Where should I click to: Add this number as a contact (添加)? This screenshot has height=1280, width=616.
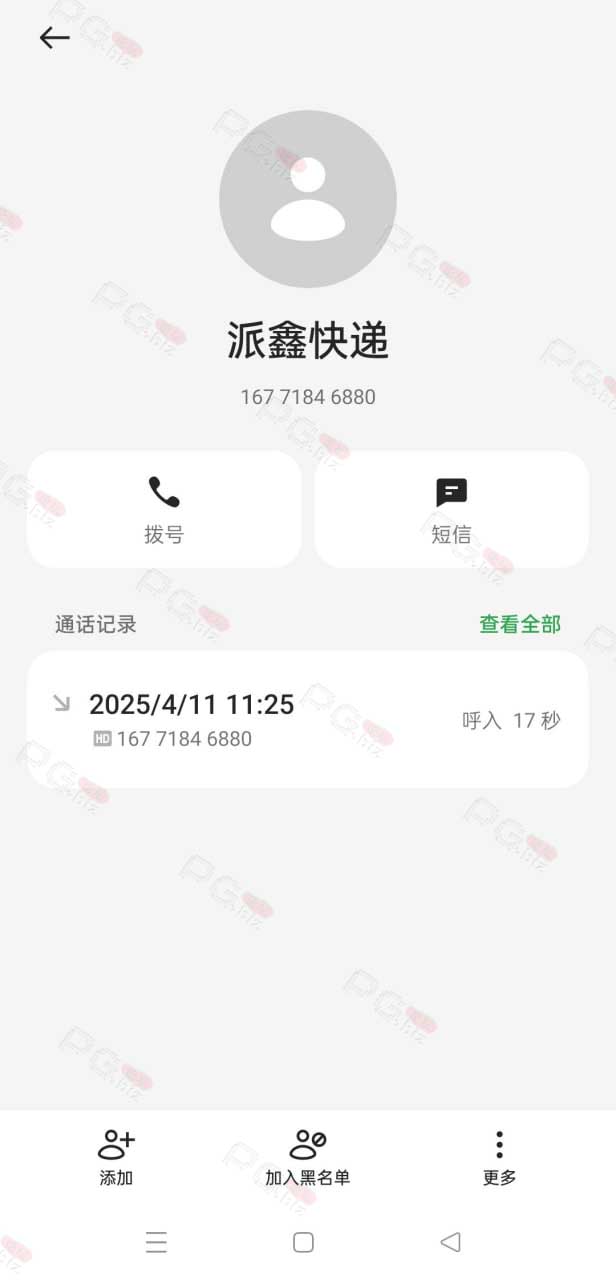click(x=116, y=1158)
